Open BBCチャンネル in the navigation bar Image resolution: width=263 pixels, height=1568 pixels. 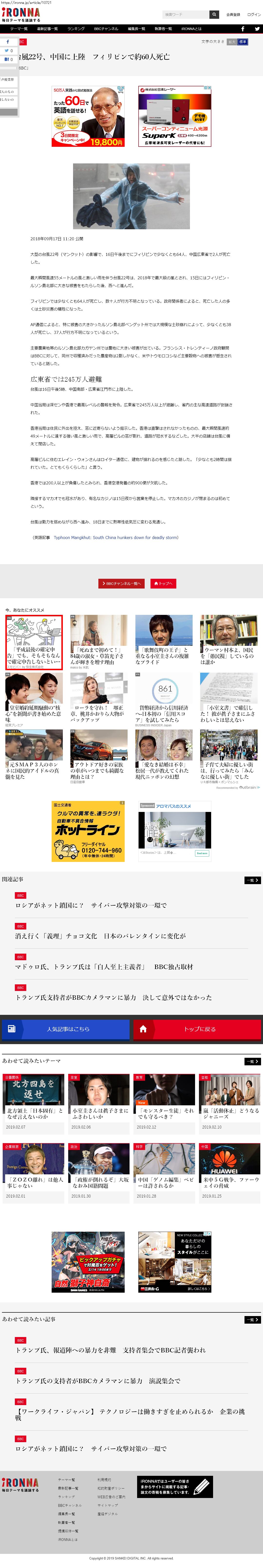click(106, 29)
